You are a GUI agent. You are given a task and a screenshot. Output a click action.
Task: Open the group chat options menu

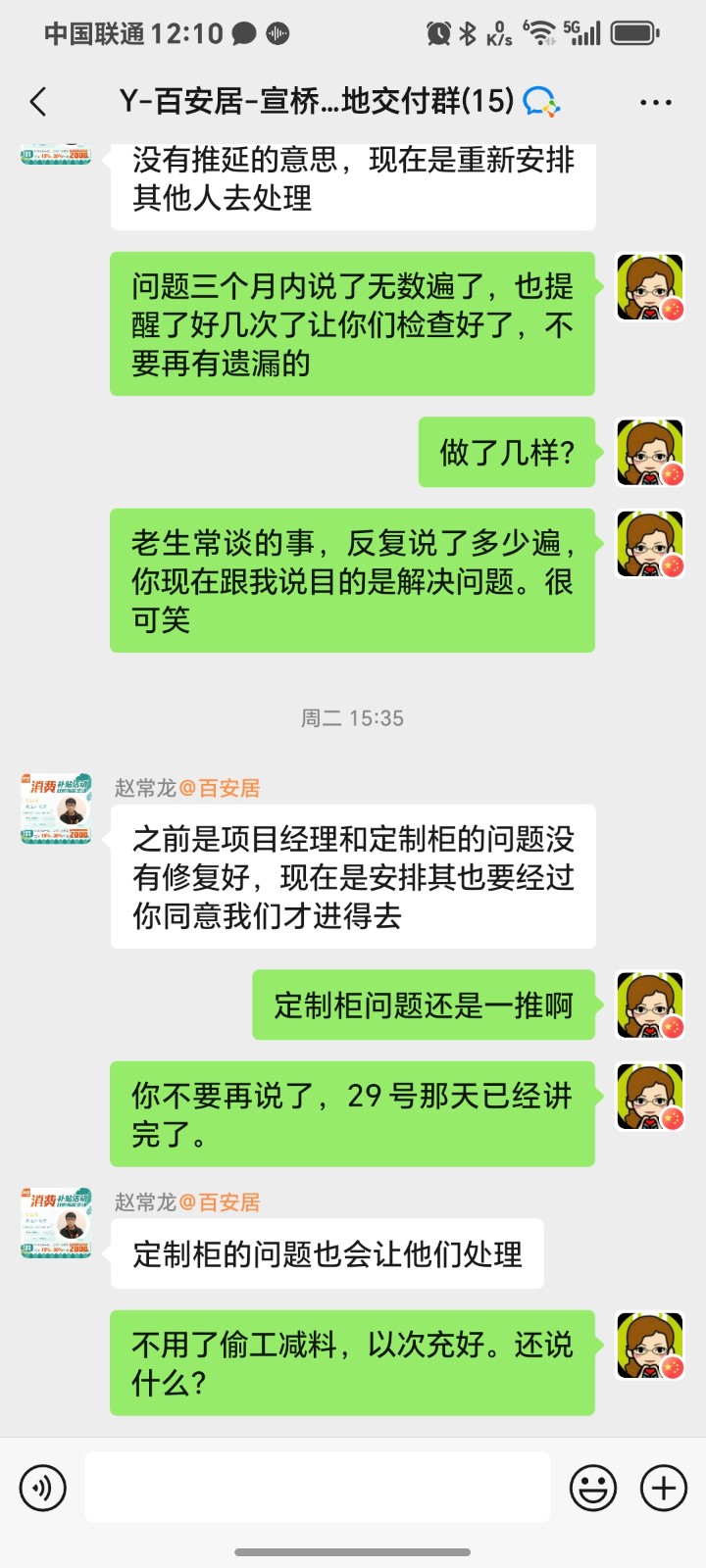click(x=655, y=101)
